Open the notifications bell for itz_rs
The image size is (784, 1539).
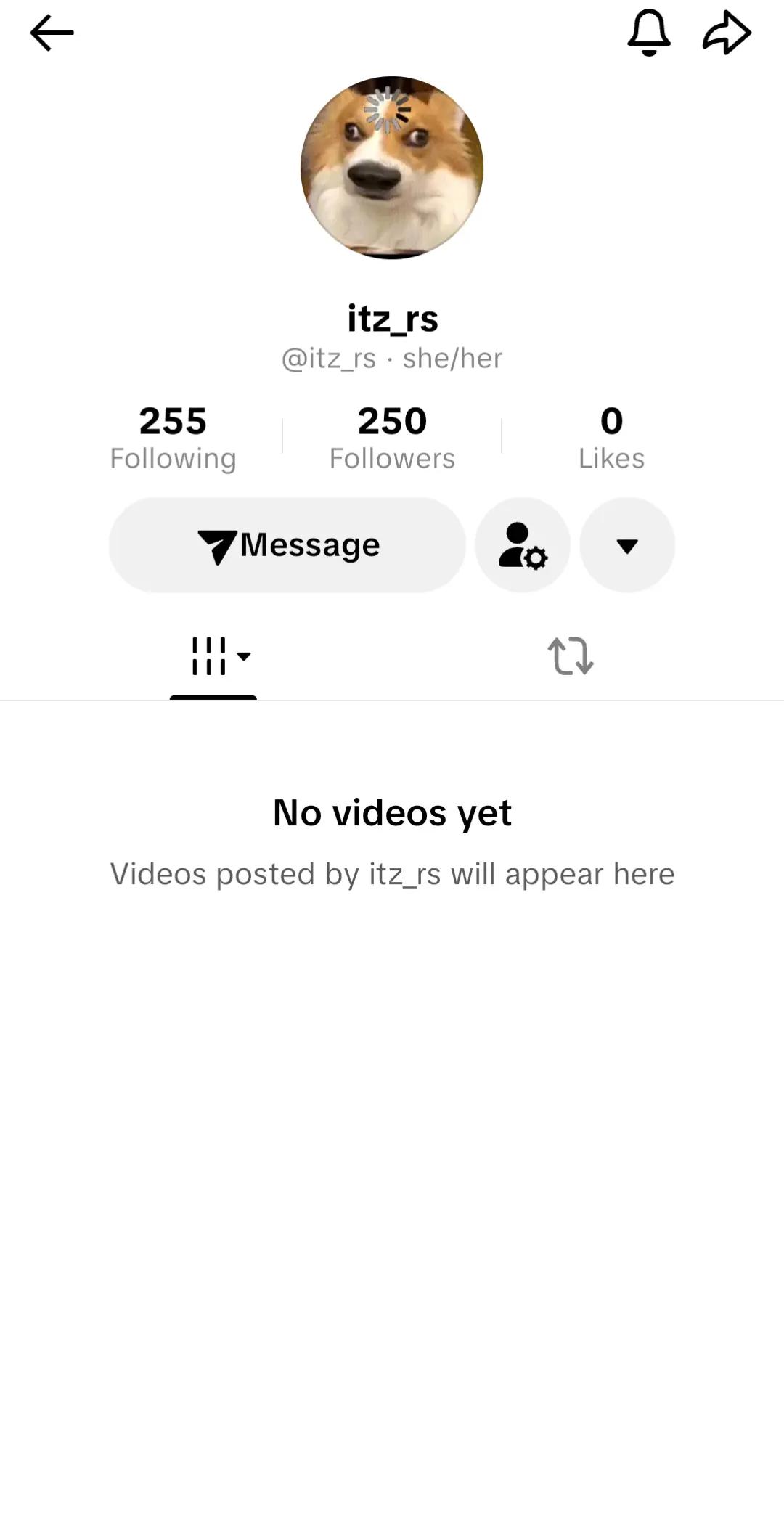[649, 33]
